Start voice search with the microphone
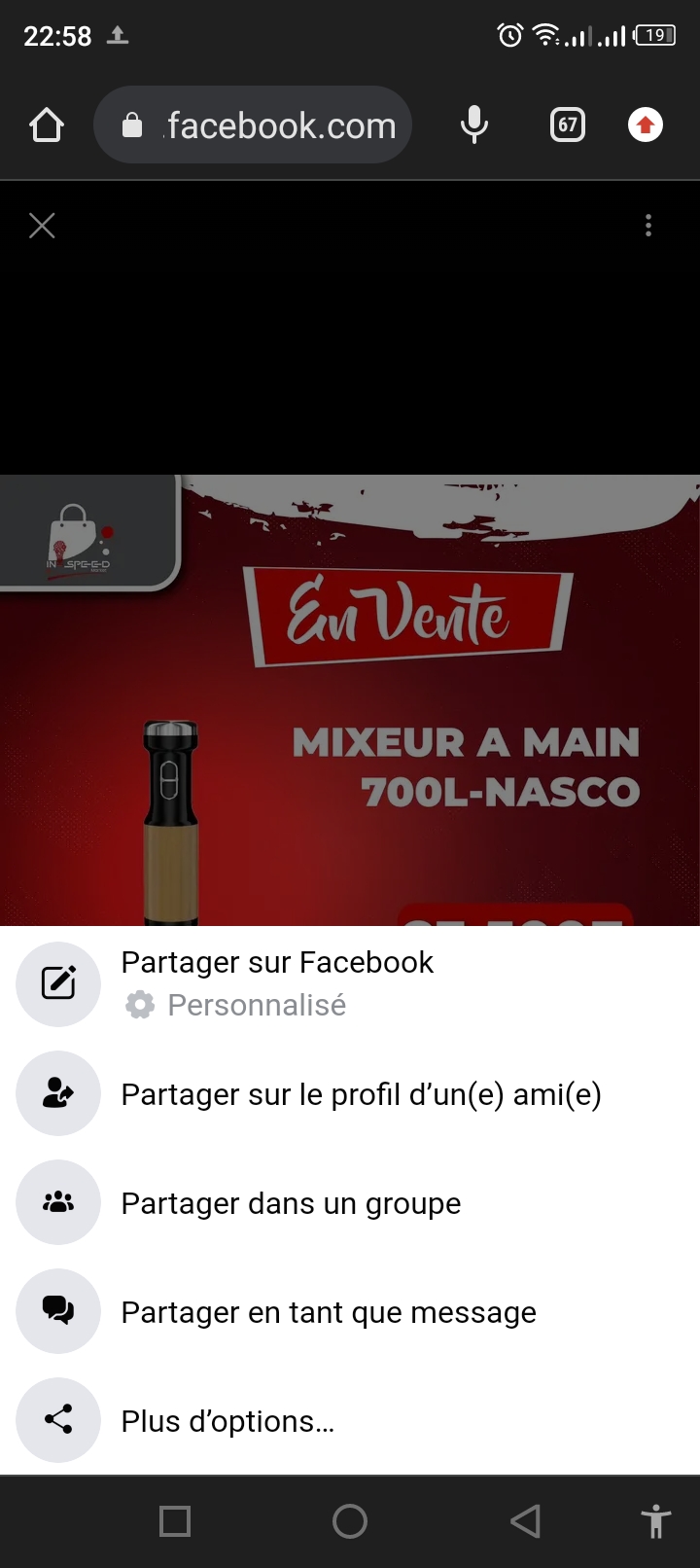The width and height of the screenshot is (700, 1568). point(474,125)
